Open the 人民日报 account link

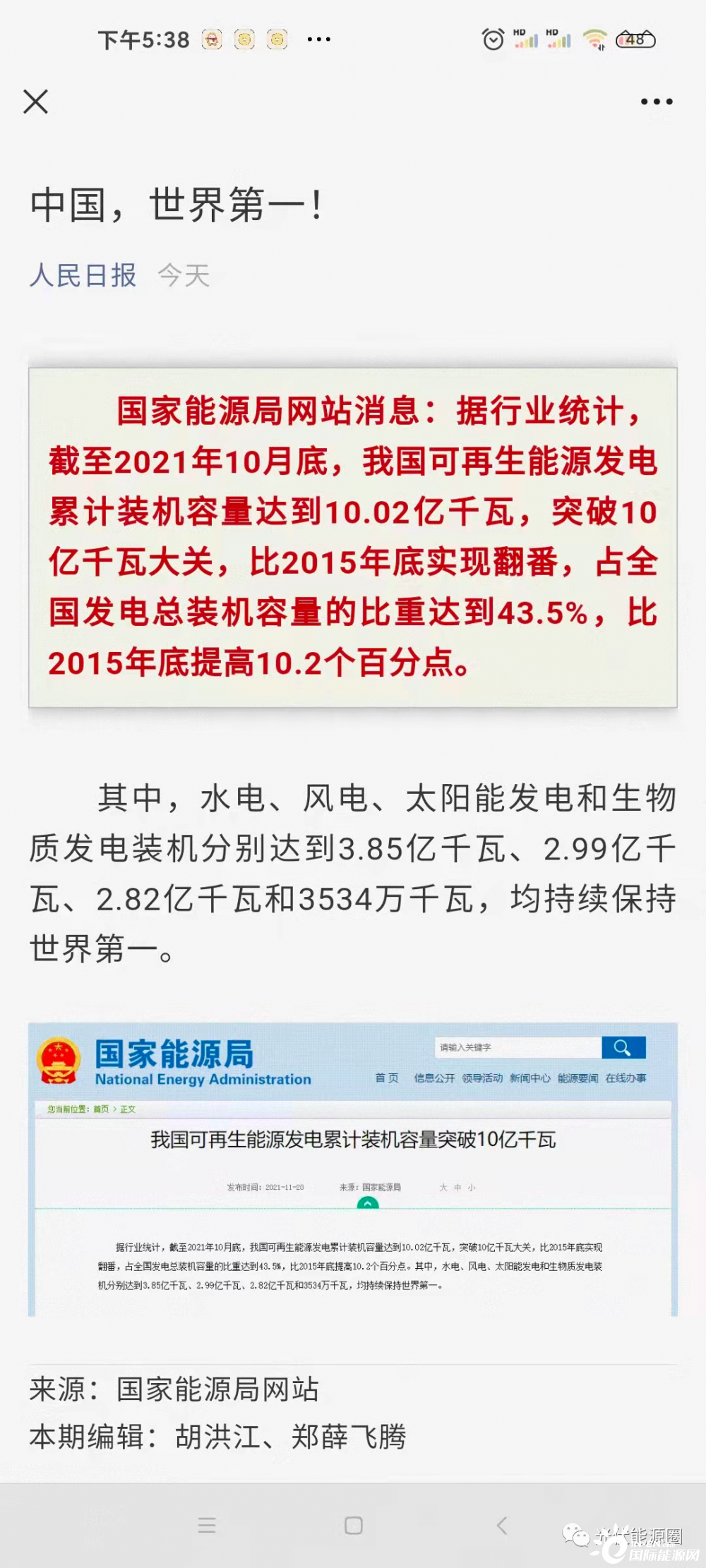tap(83, 275)
